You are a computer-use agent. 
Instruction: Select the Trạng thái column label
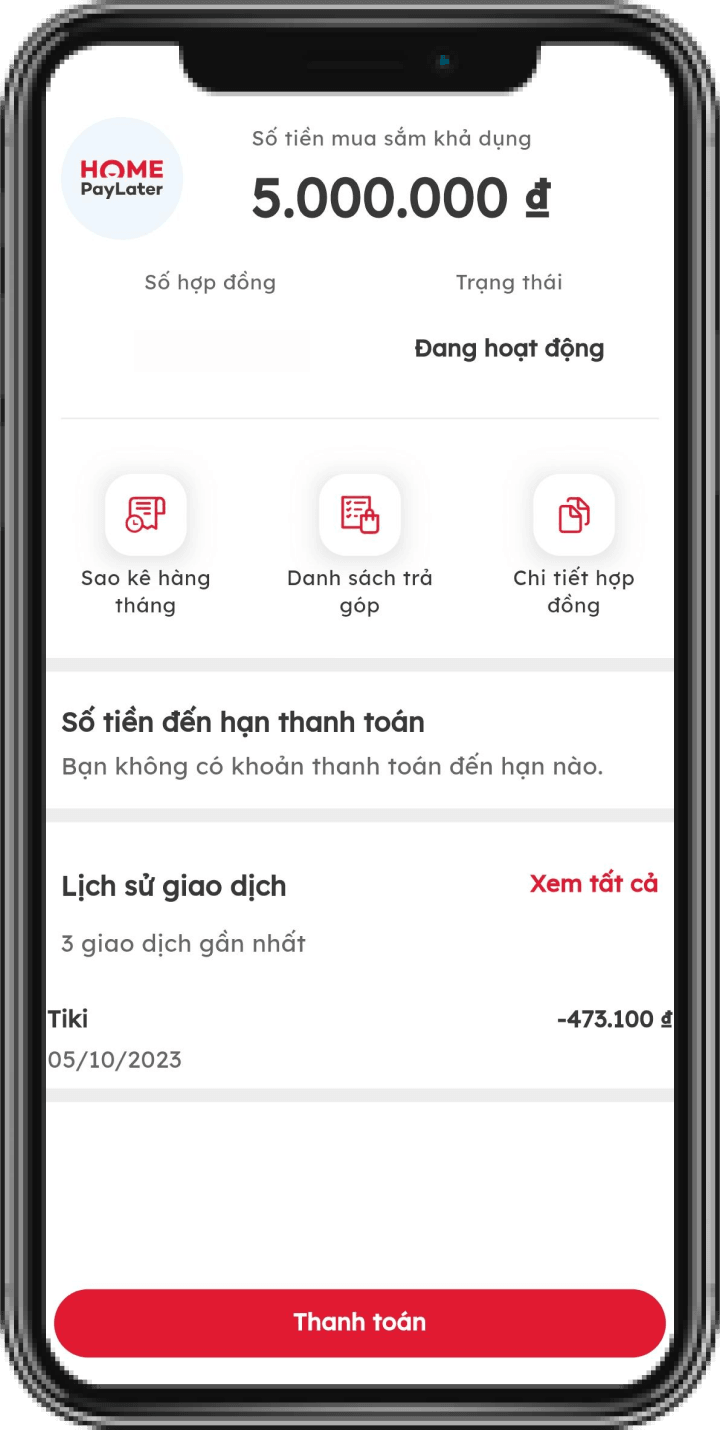(508, 283)
